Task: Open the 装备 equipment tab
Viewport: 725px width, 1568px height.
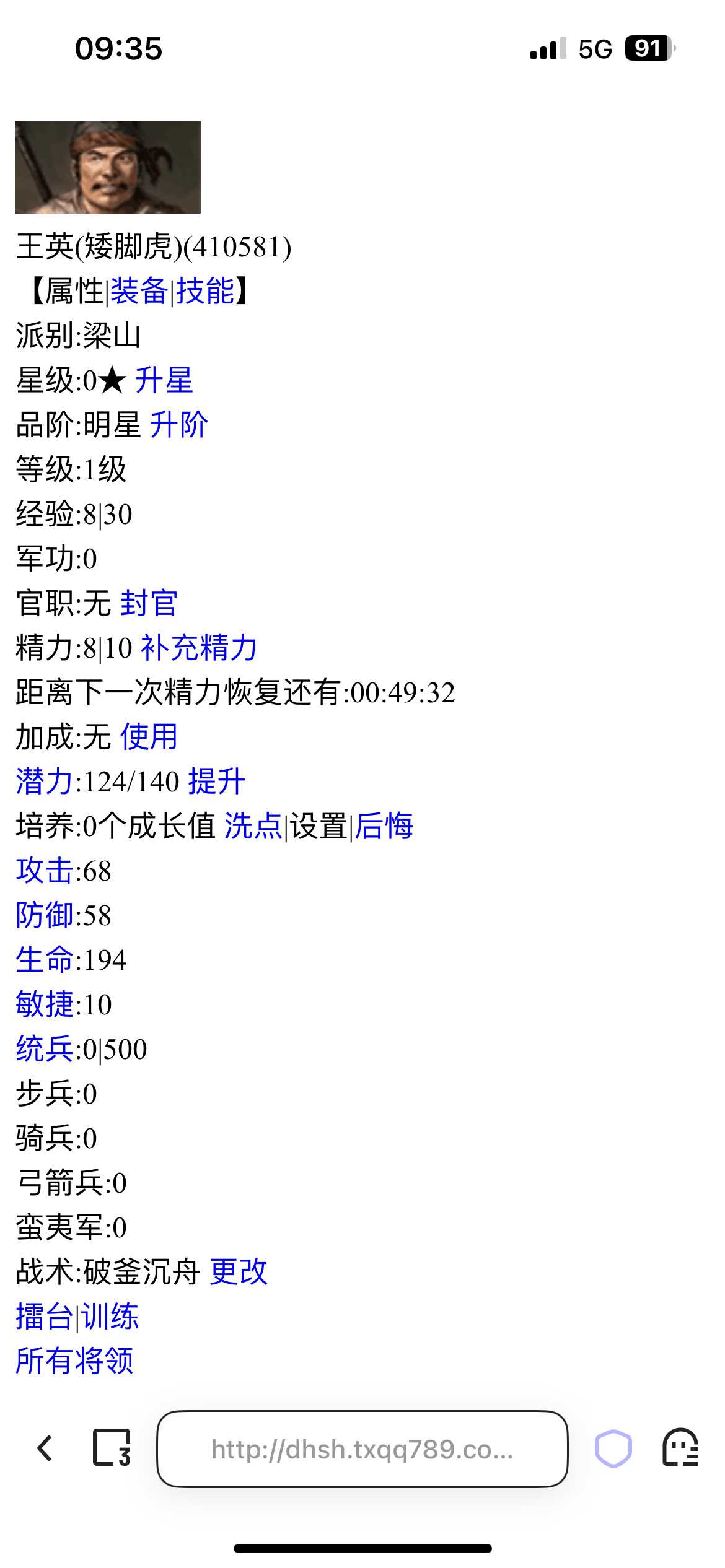Action: [x=139, y=291]
